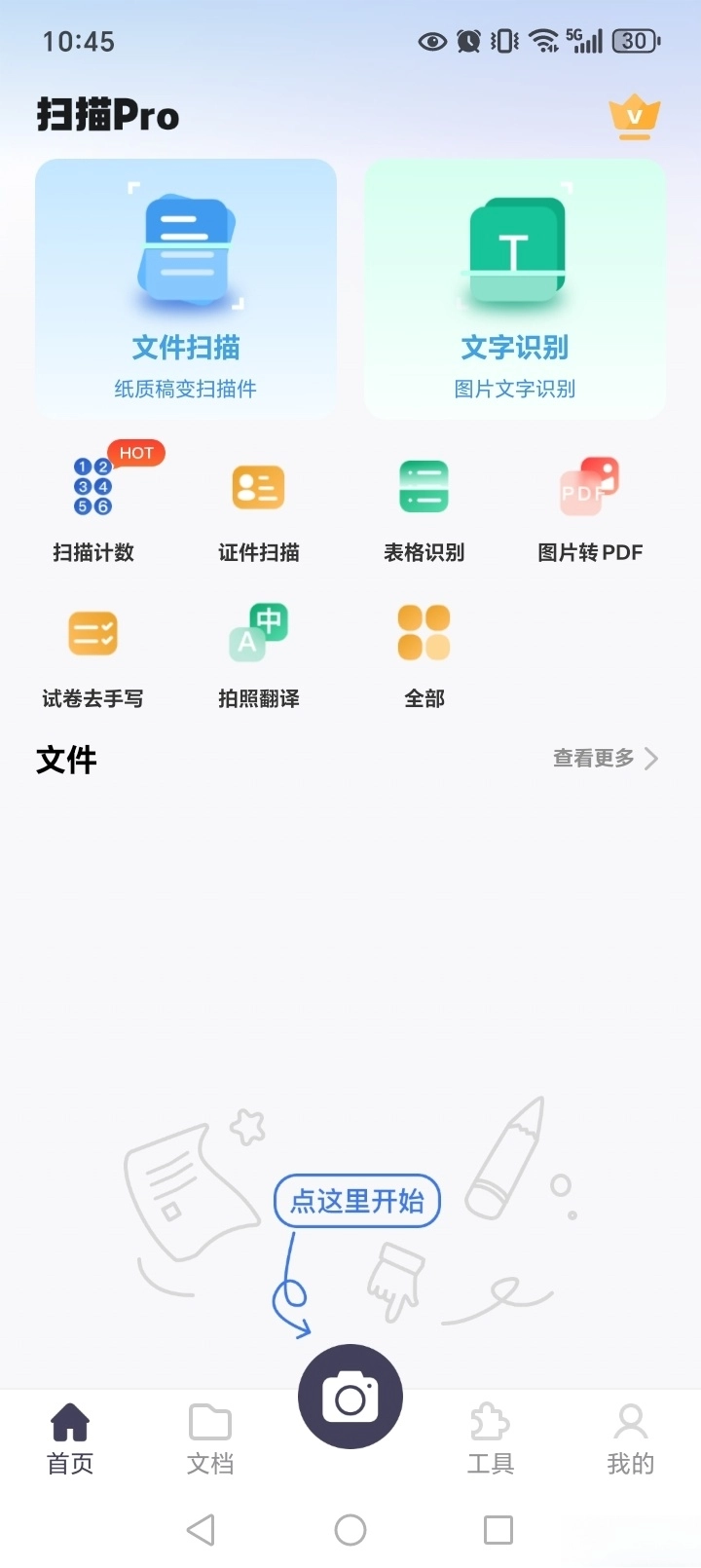Tap the 点这里开始 start bubble

coord(356,1201)
